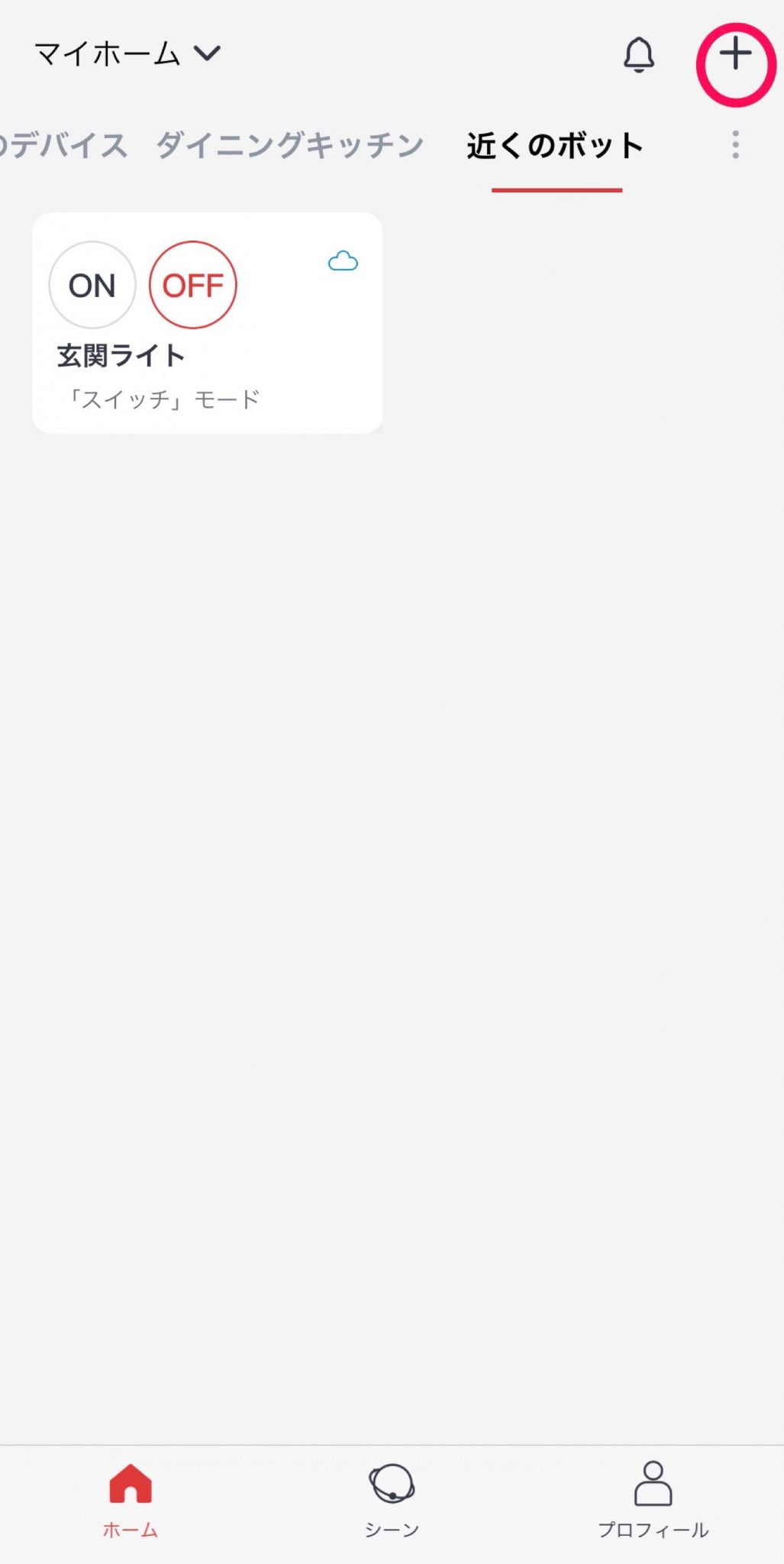Turn OFF the 玄関ライト bot
This screenshot has width=784, height=1564.
193,286
